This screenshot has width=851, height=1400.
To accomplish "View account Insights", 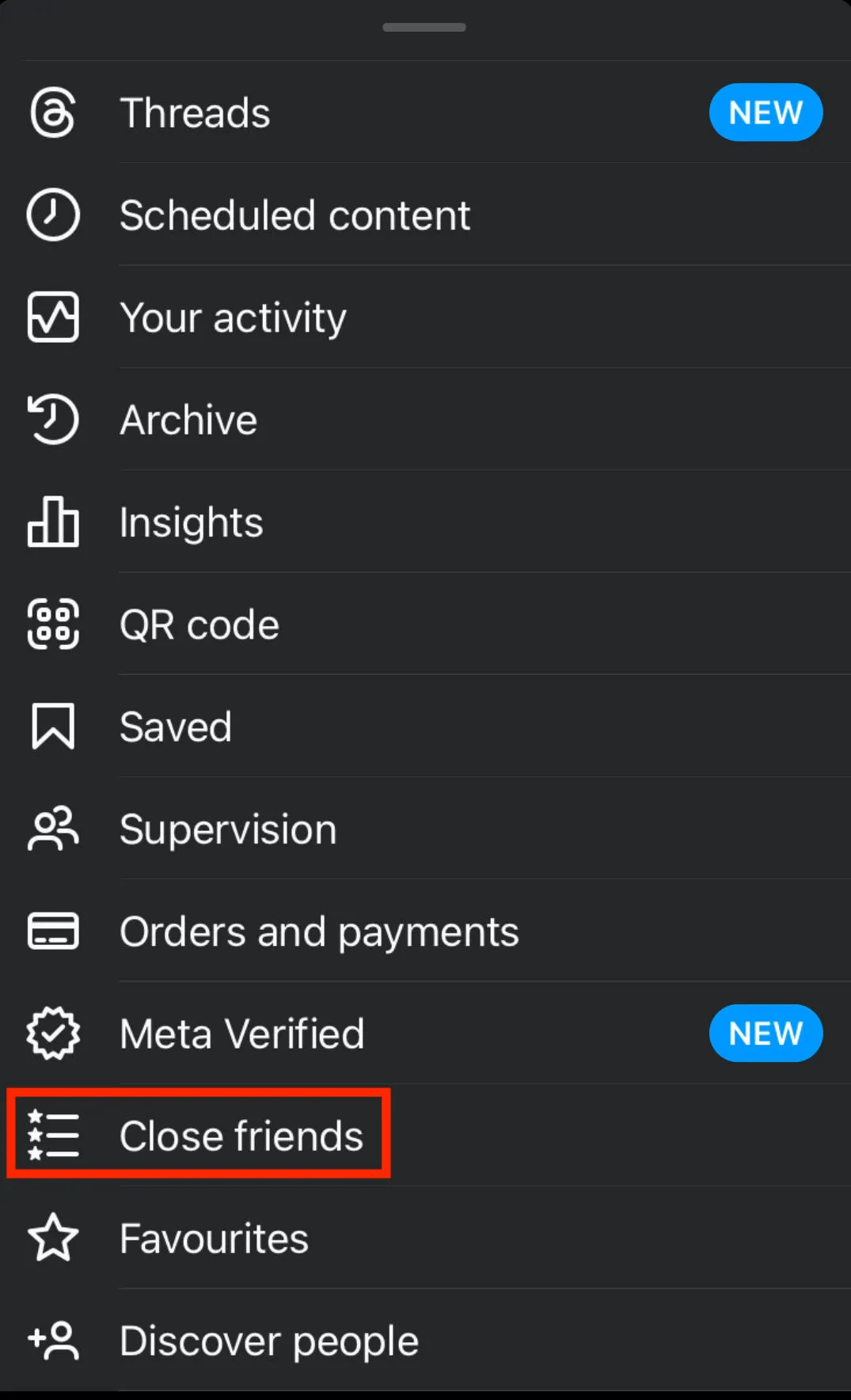I will (x=425, y=522).
